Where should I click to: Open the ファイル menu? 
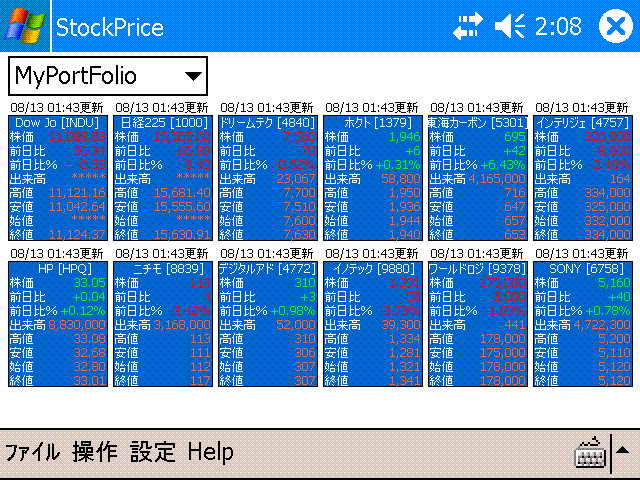point(31,452)
